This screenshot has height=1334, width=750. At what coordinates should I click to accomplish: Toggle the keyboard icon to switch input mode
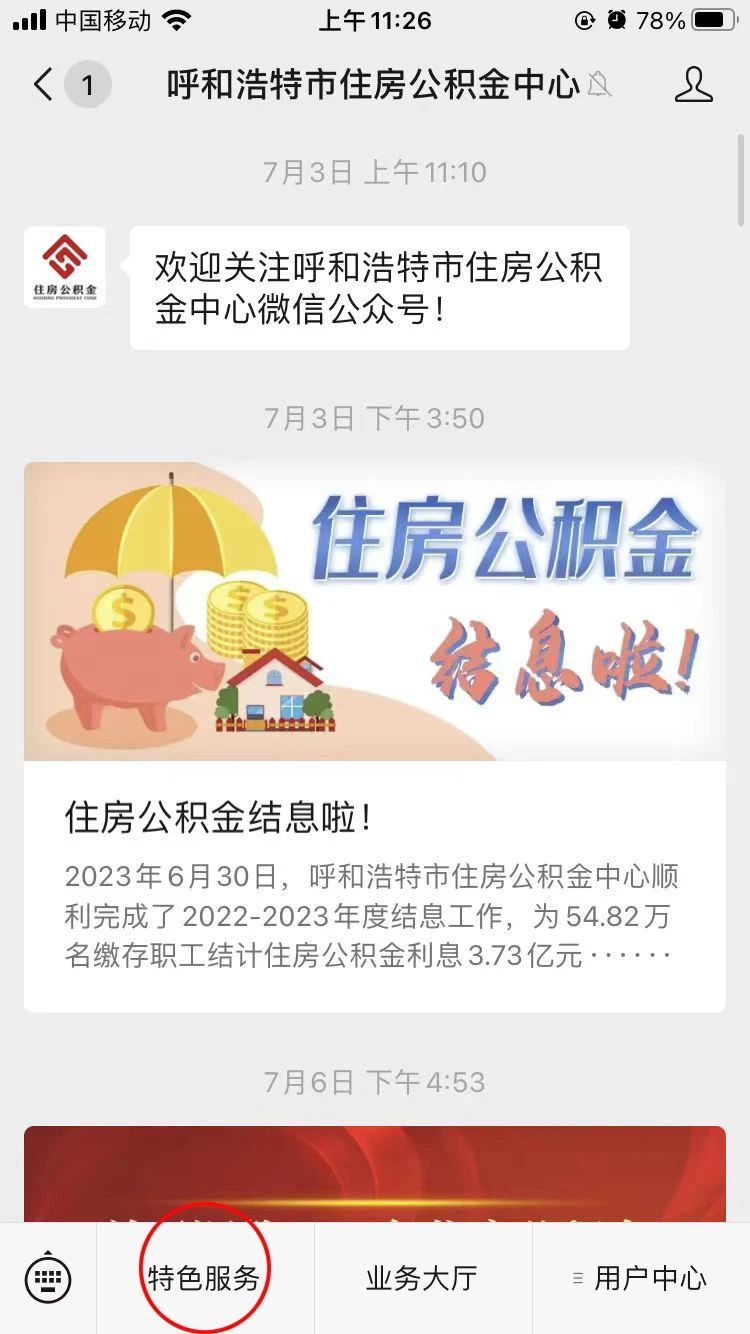point(47,1277)
